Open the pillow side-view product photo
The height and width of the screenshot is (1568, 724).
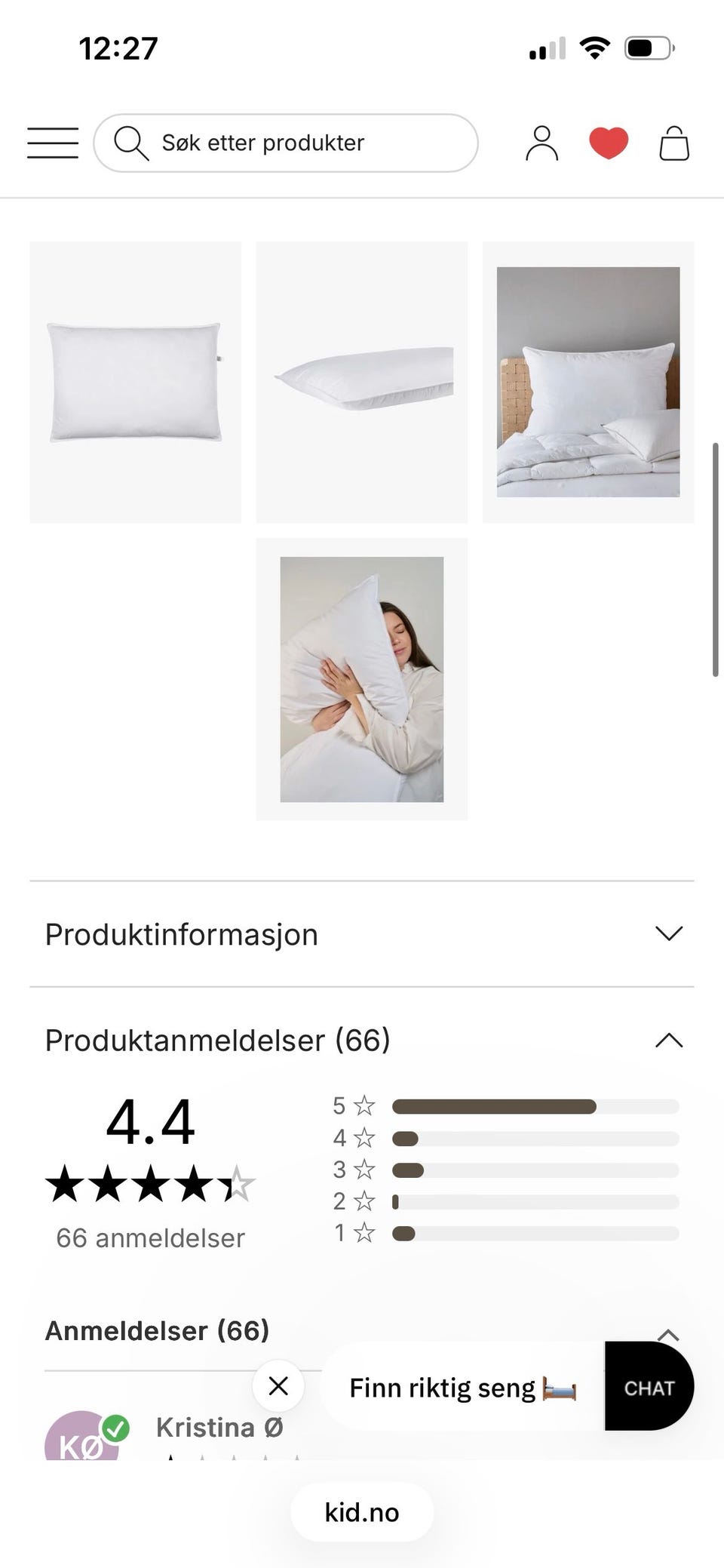tap(362, 380)
